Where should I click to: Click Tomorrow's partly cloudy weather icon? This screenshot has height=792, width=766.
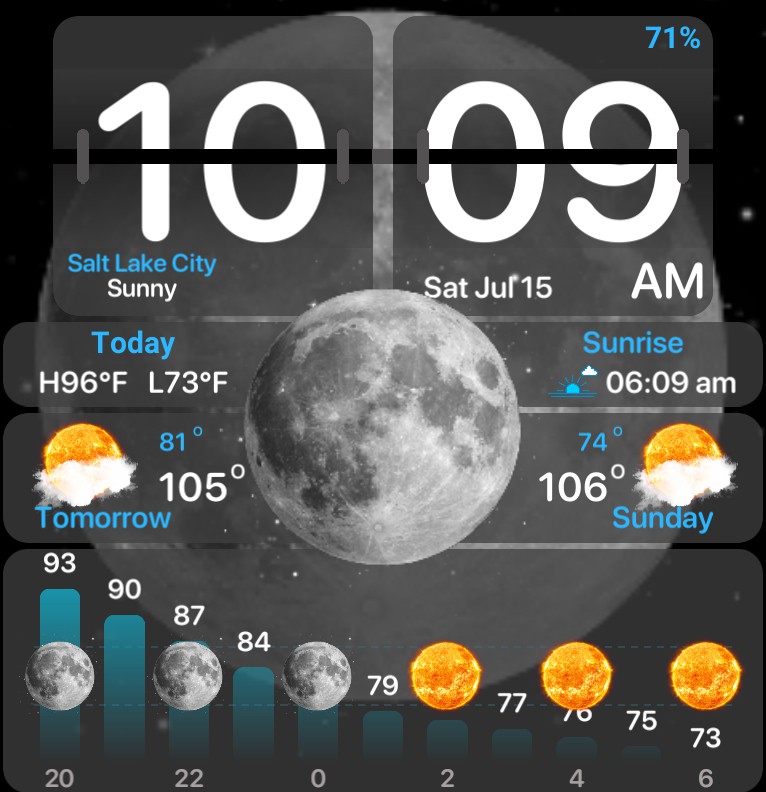point(85,465)
